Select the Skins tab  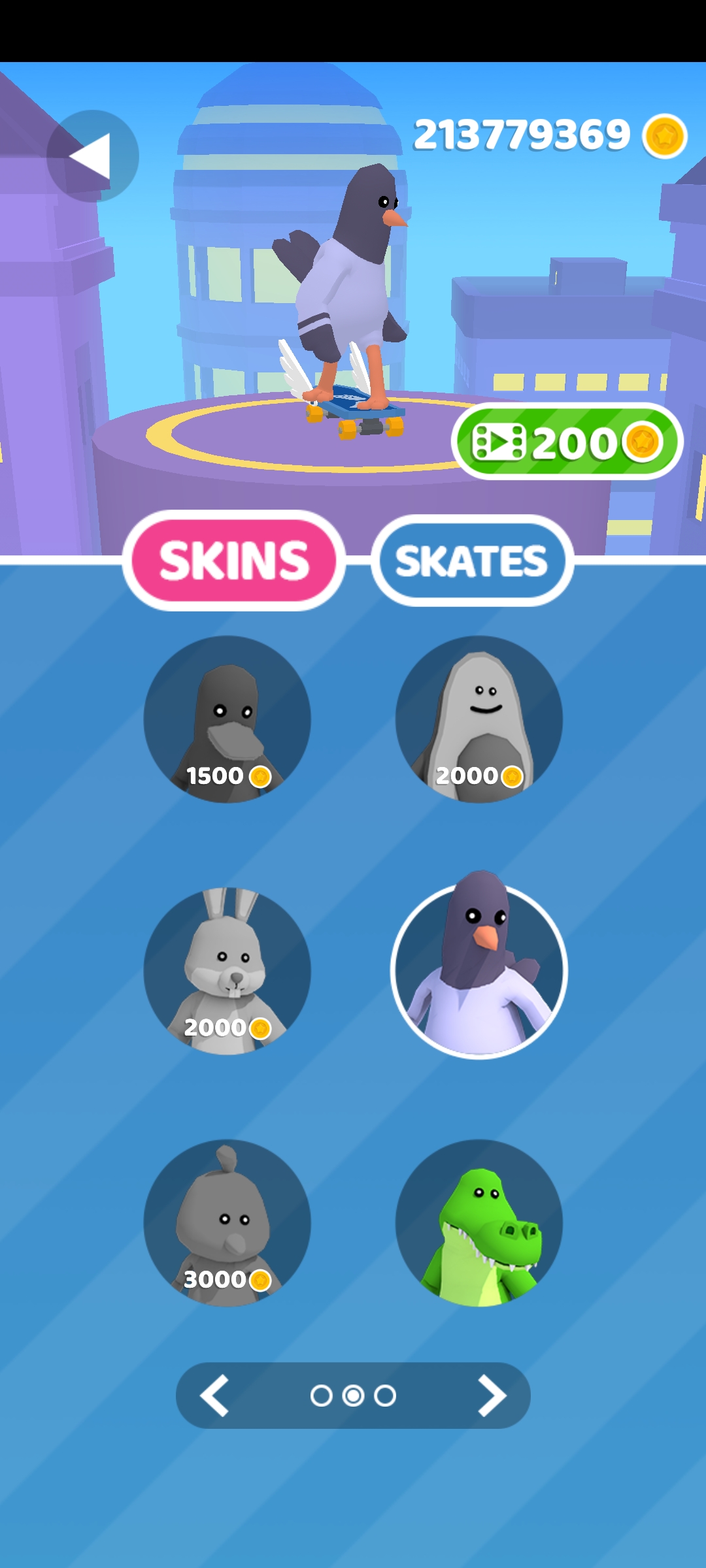pos(234,561)
